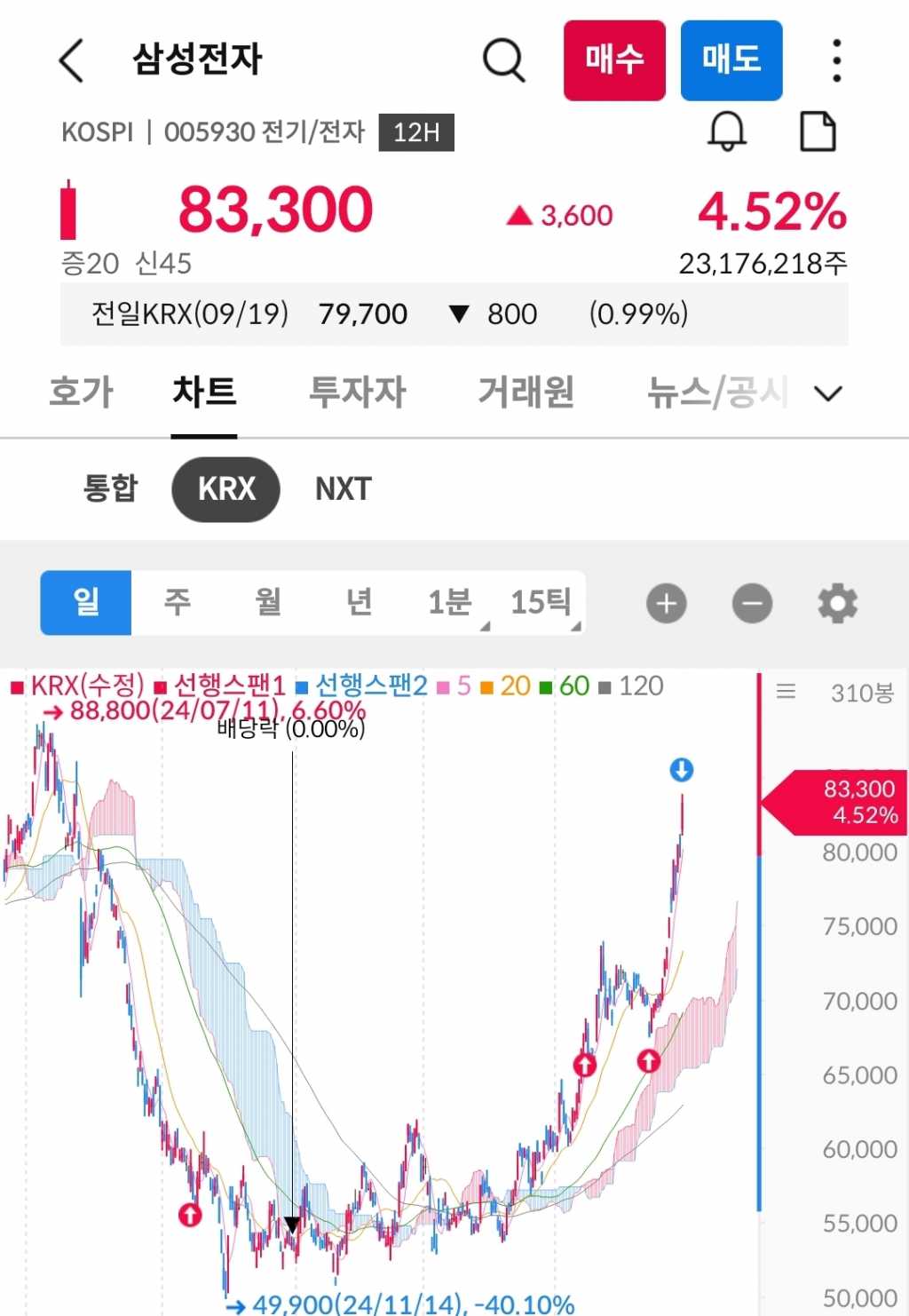Go back from the 삼성전자 stock page

tap(71, 60)
